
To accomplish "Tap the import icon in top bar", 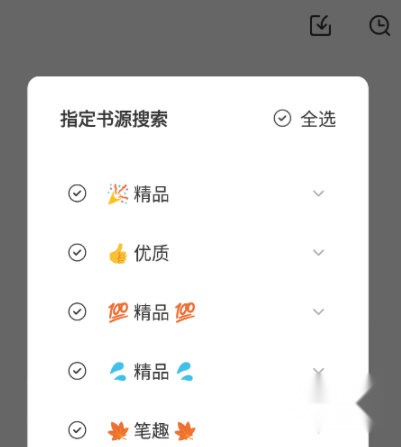I will [320, 25].
